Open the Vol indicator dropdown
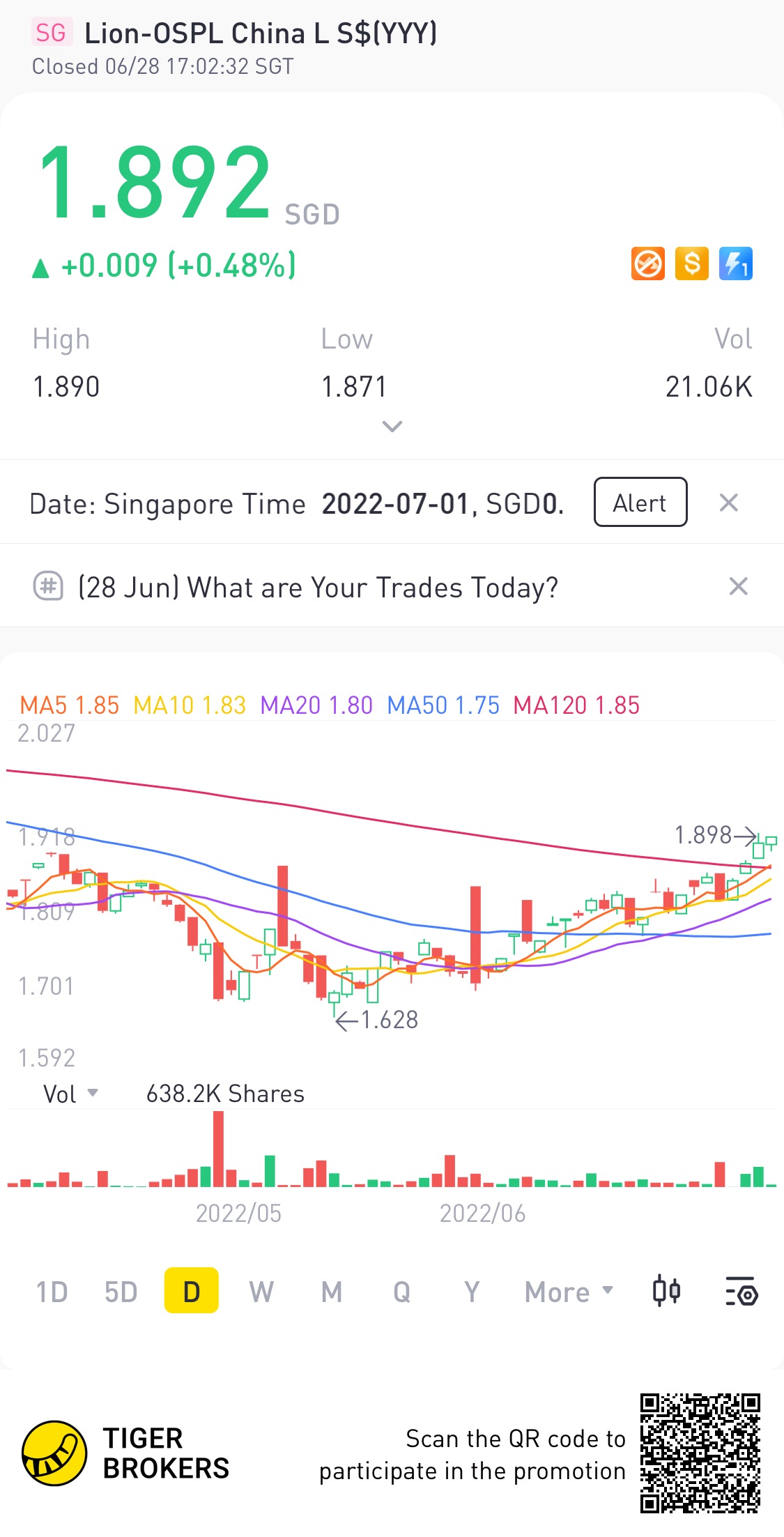 (70, 1094)
